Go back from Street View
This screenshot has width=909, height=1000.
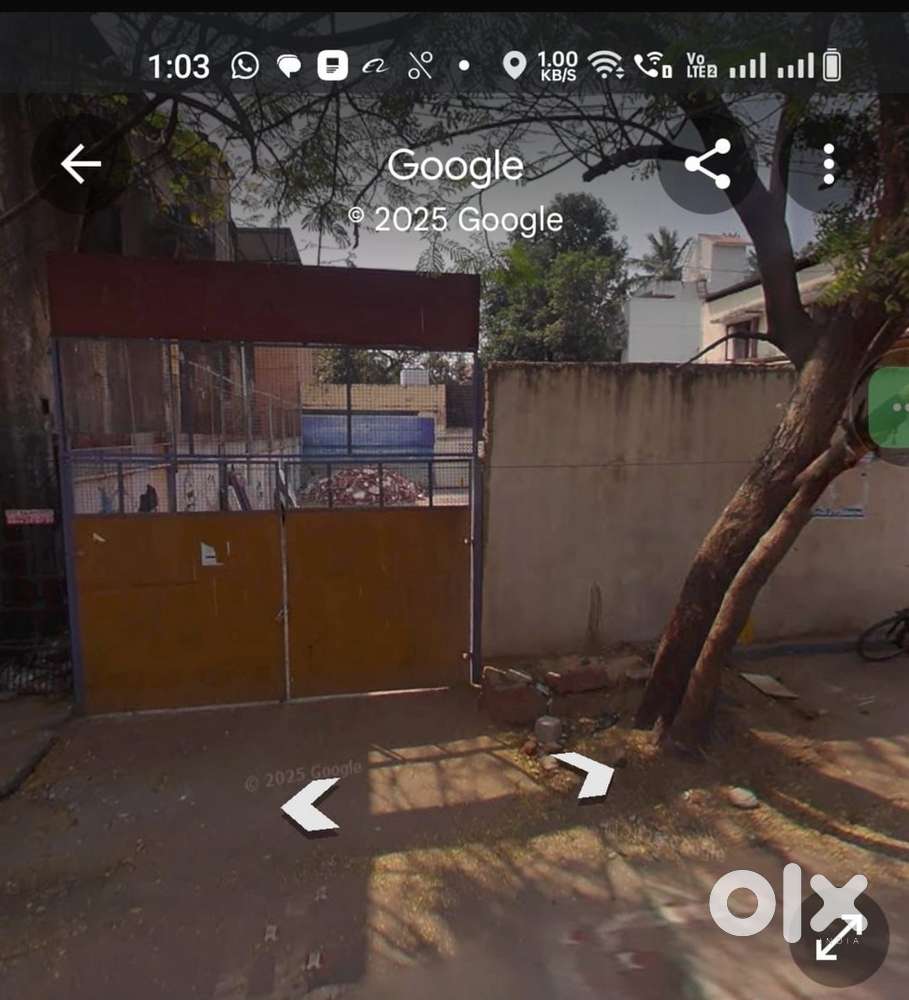pos(80,165)
